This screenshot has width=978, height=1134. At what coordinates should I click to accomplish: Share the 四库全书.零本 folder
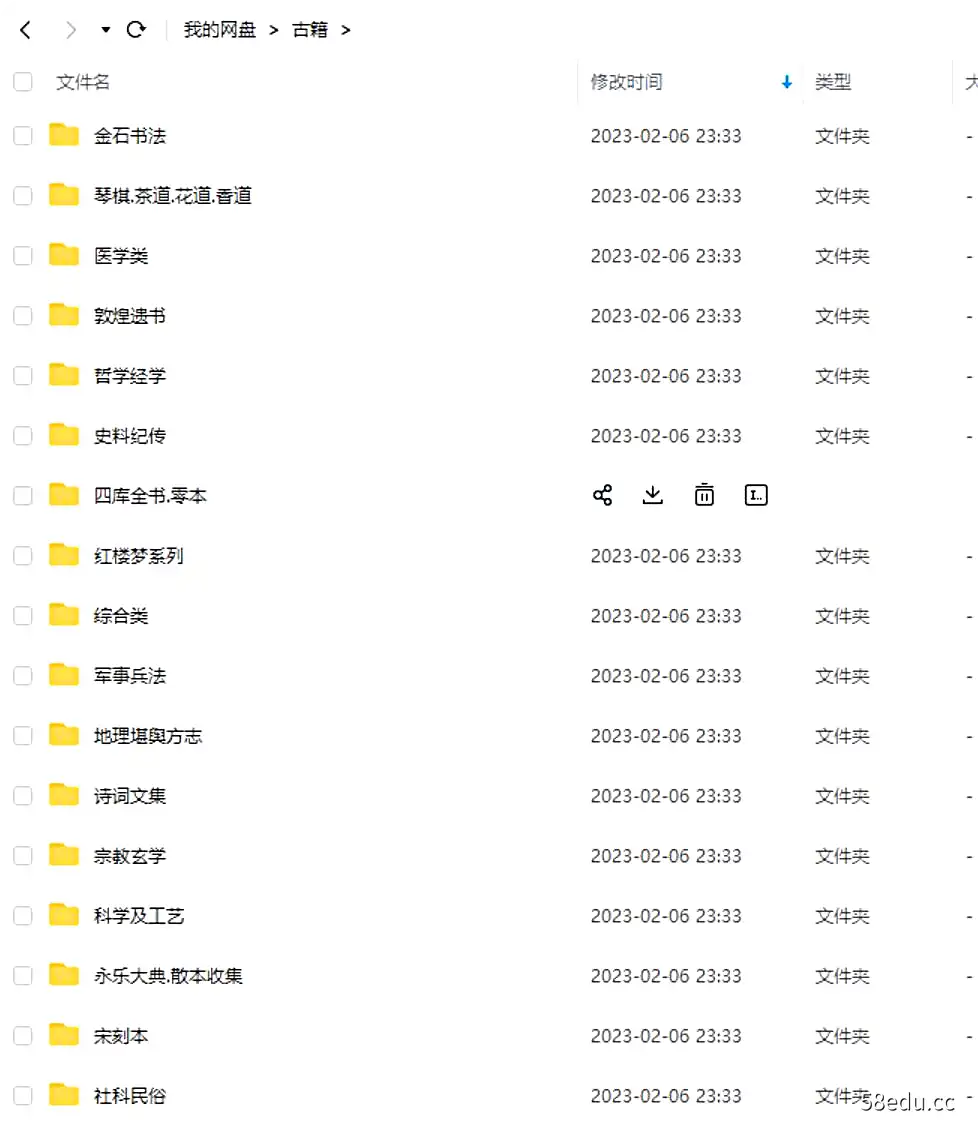pyautogui.click(x=602, y=495)
